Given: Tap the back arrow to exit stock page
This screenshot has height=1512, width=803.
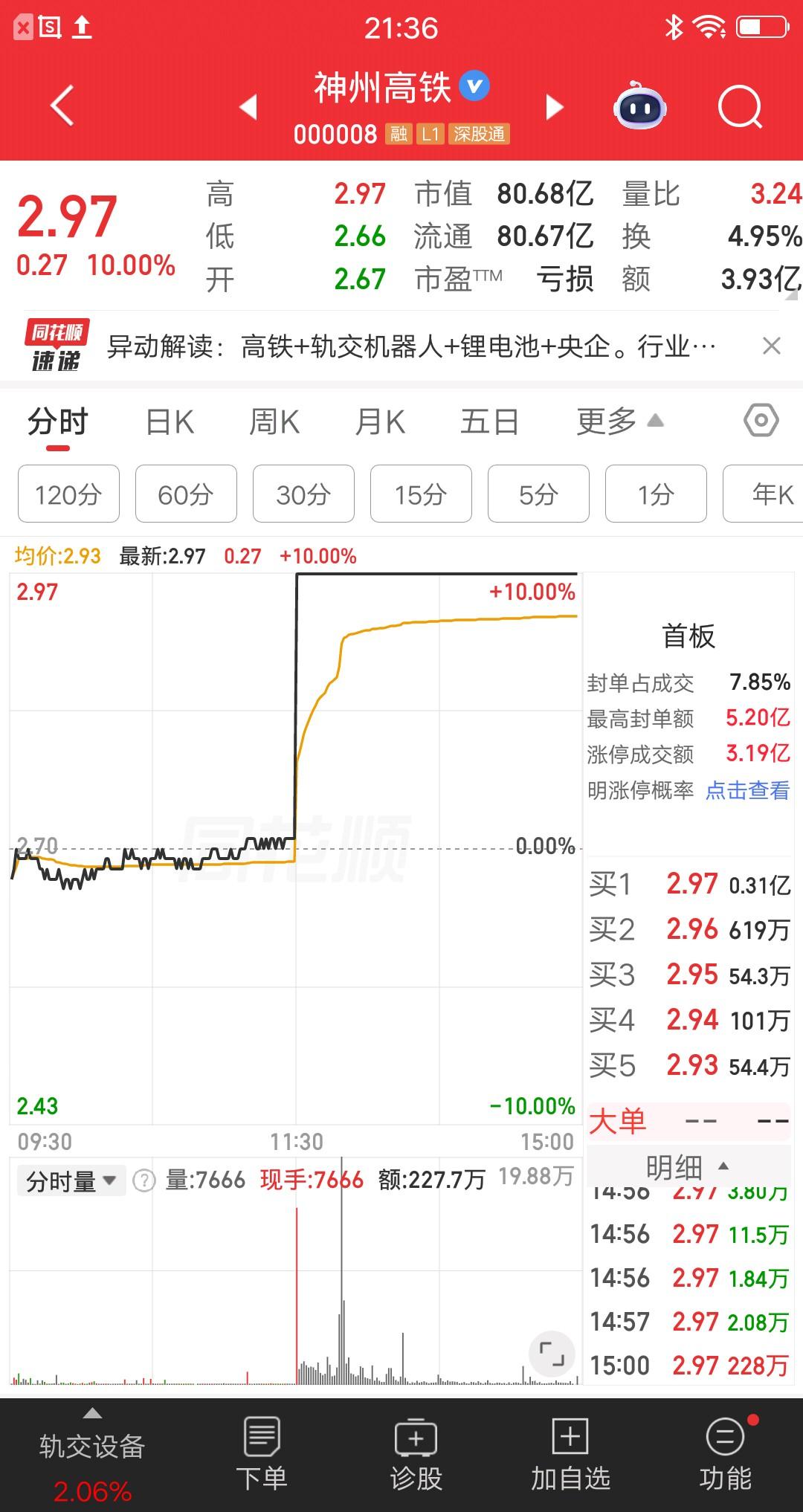Looking at the screenshot, I should click(x=63, y=107).
